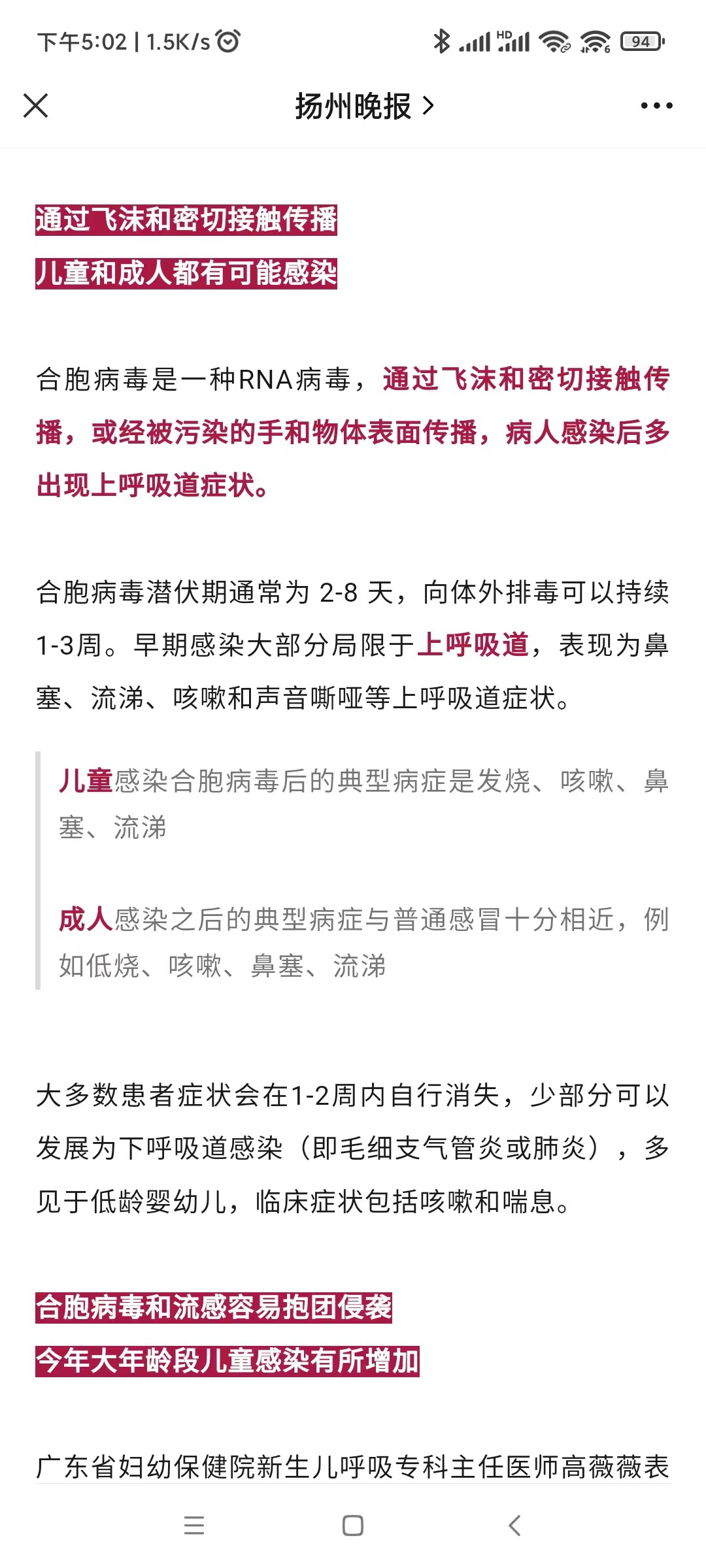This screenshot has height=1568, width=706.
Task: Tap the system back button
Action: point(514,1526)
